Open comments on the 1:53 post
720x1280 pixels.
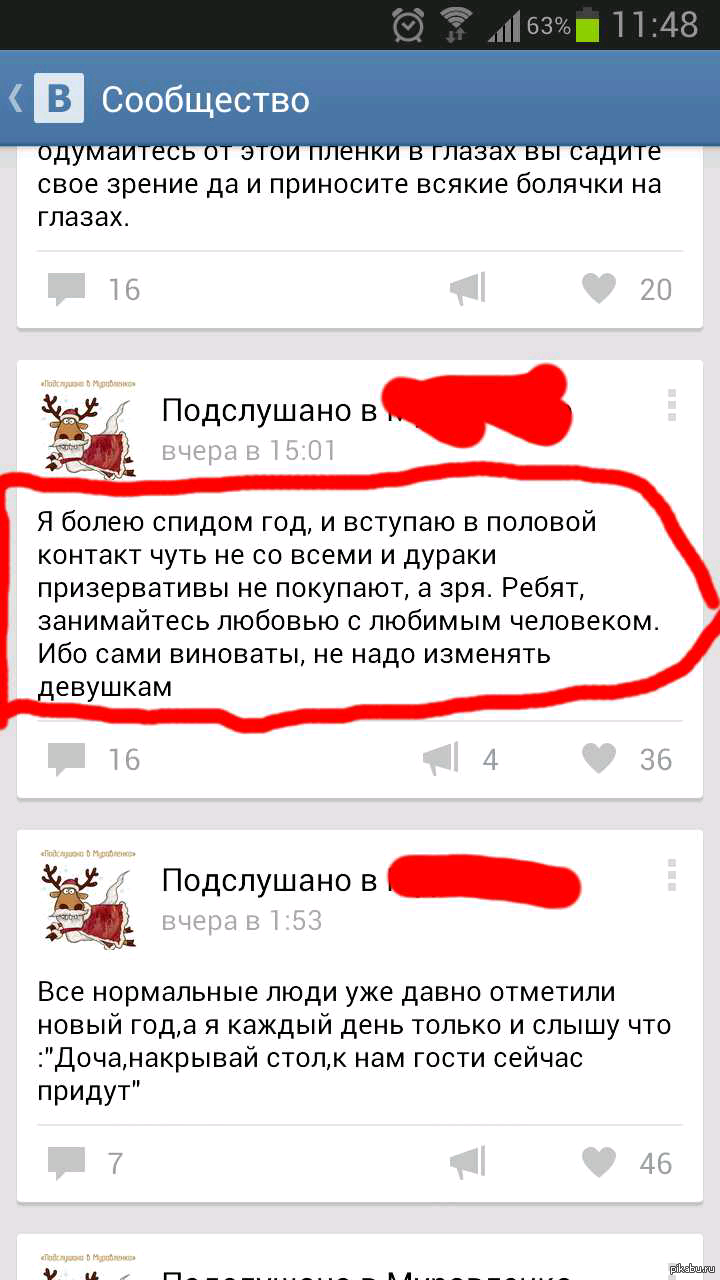click(x=68, y=1163)
